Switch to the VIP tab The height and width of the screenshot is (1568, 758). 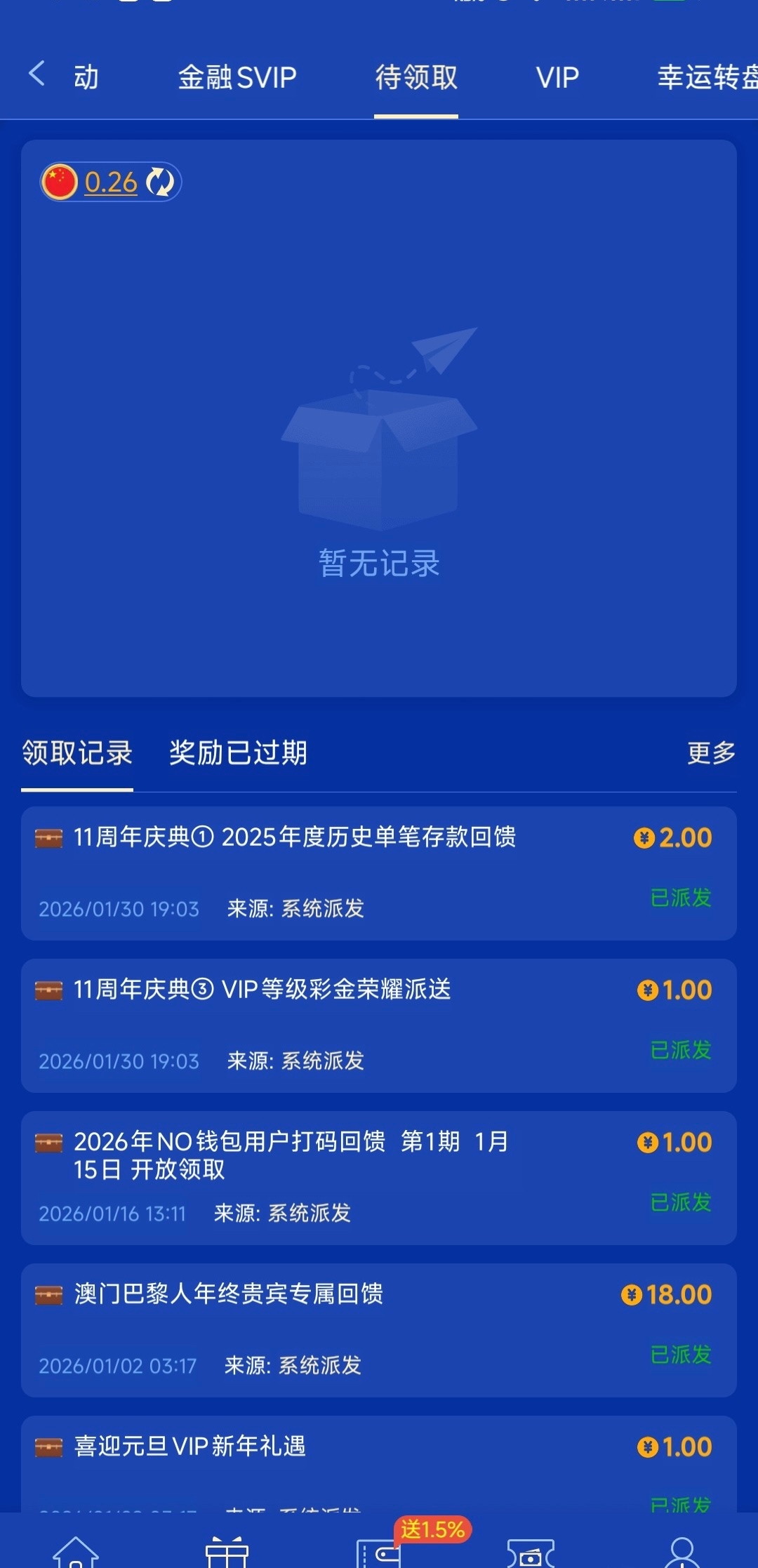557,77
